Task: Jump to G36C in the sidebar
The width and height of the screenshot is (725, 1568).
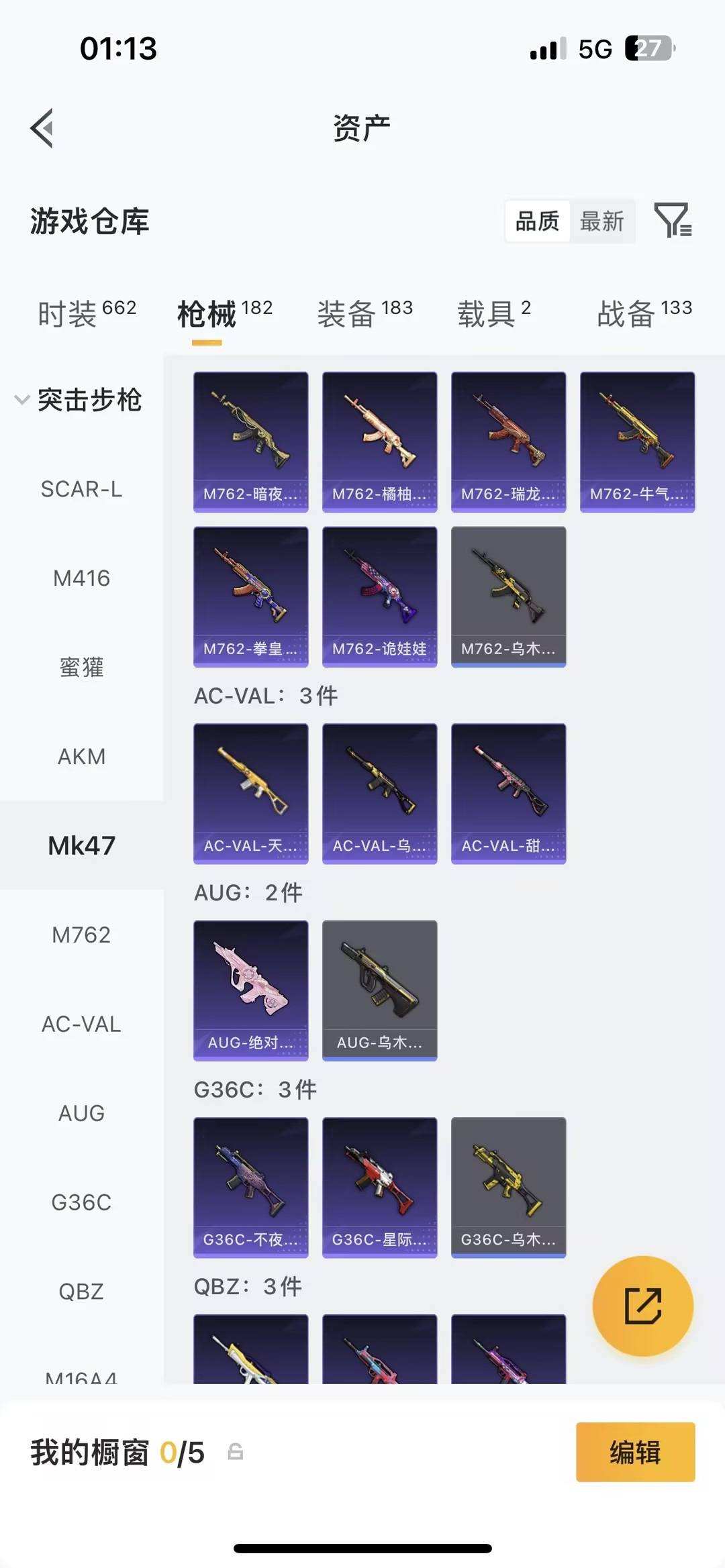Action: [81, 1202]
